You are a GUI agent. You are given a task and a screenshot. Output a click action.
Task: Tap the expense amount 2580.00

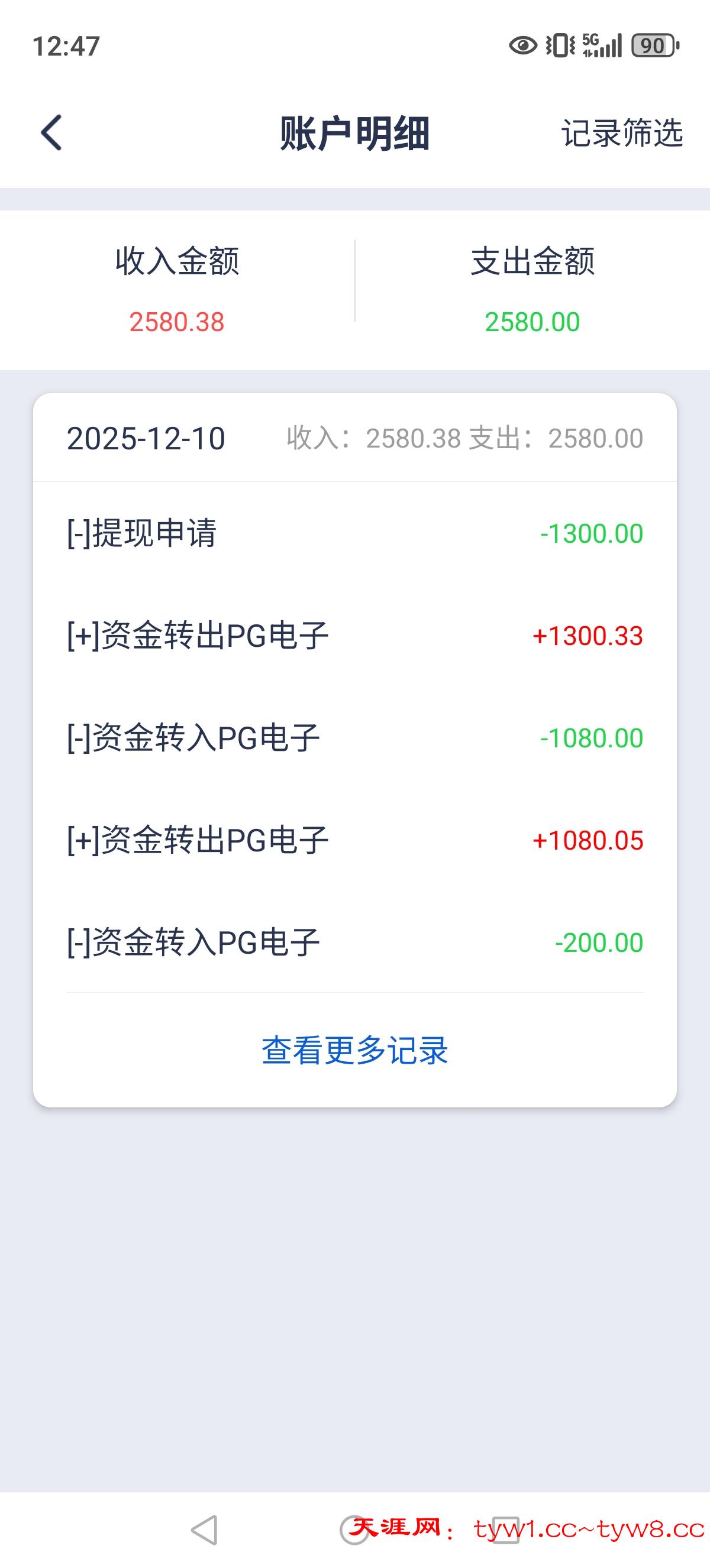pyautogui.click(x=532, y=322)
